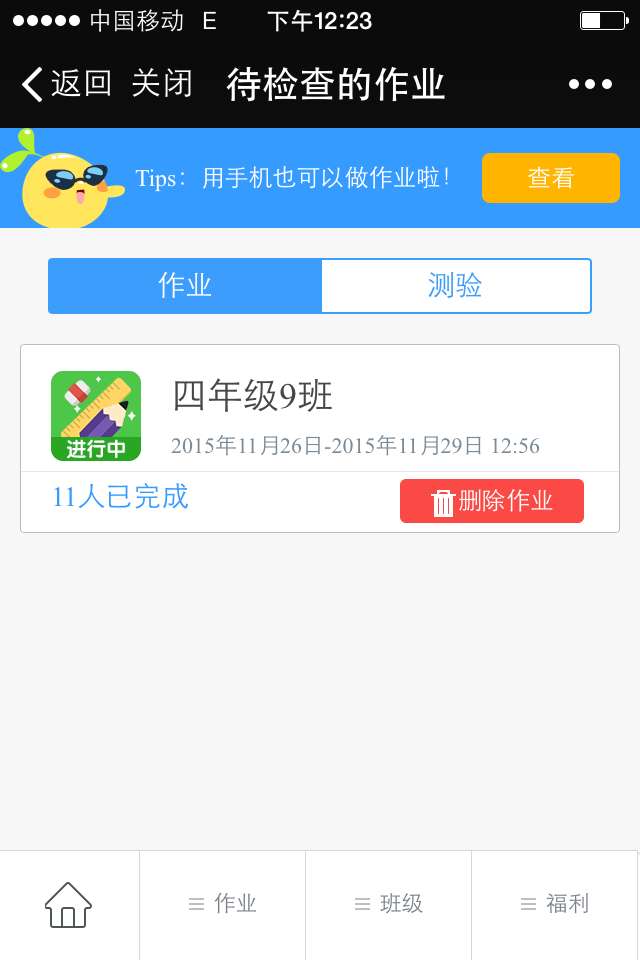Tap the yellow 查看 button
The width and height of the screenshot is (640, 960).
pos(550,178)
